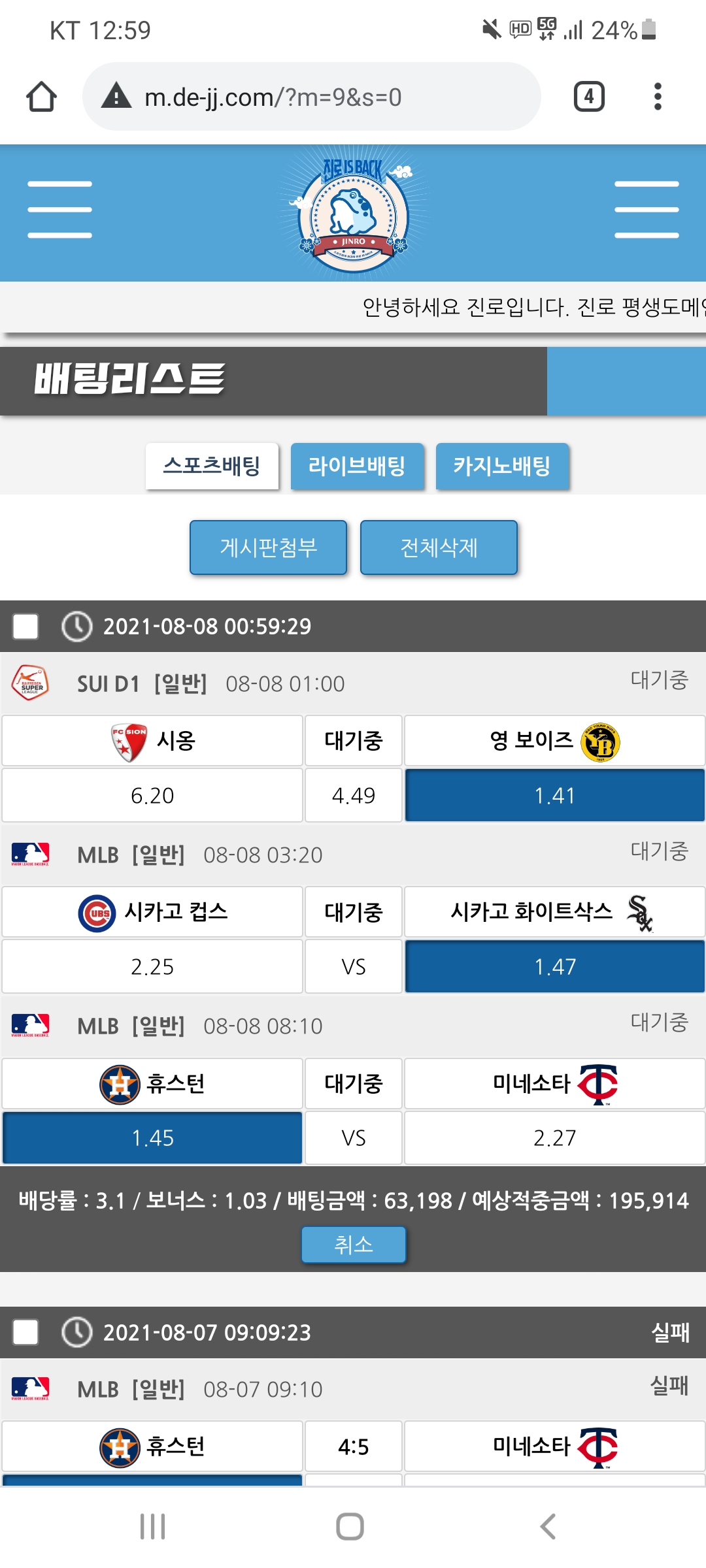Viewport: 706px width, 1568px height.
Task: Tap the URL address bar
Action: (311, 97)
